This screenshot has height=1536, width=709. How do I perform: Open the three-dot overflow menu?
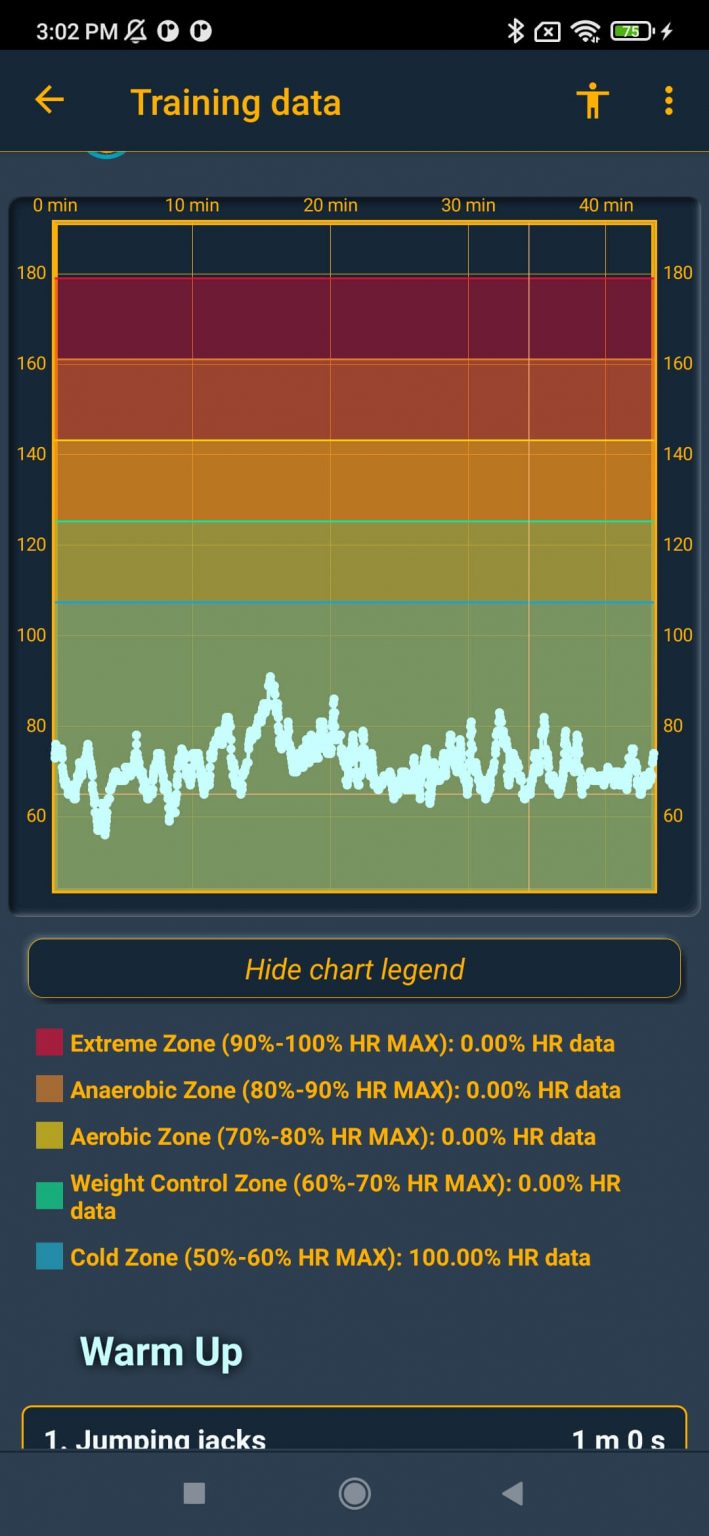click(668, 100)
